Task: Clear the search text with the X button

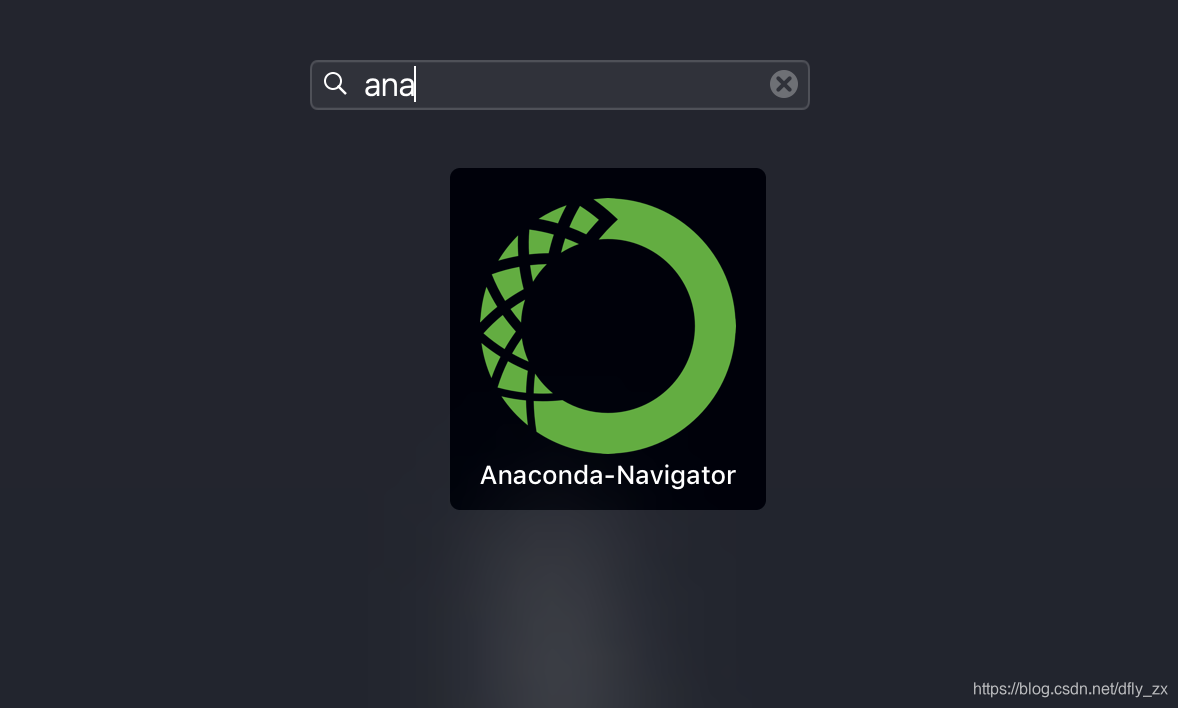Action: pos(784,84)
